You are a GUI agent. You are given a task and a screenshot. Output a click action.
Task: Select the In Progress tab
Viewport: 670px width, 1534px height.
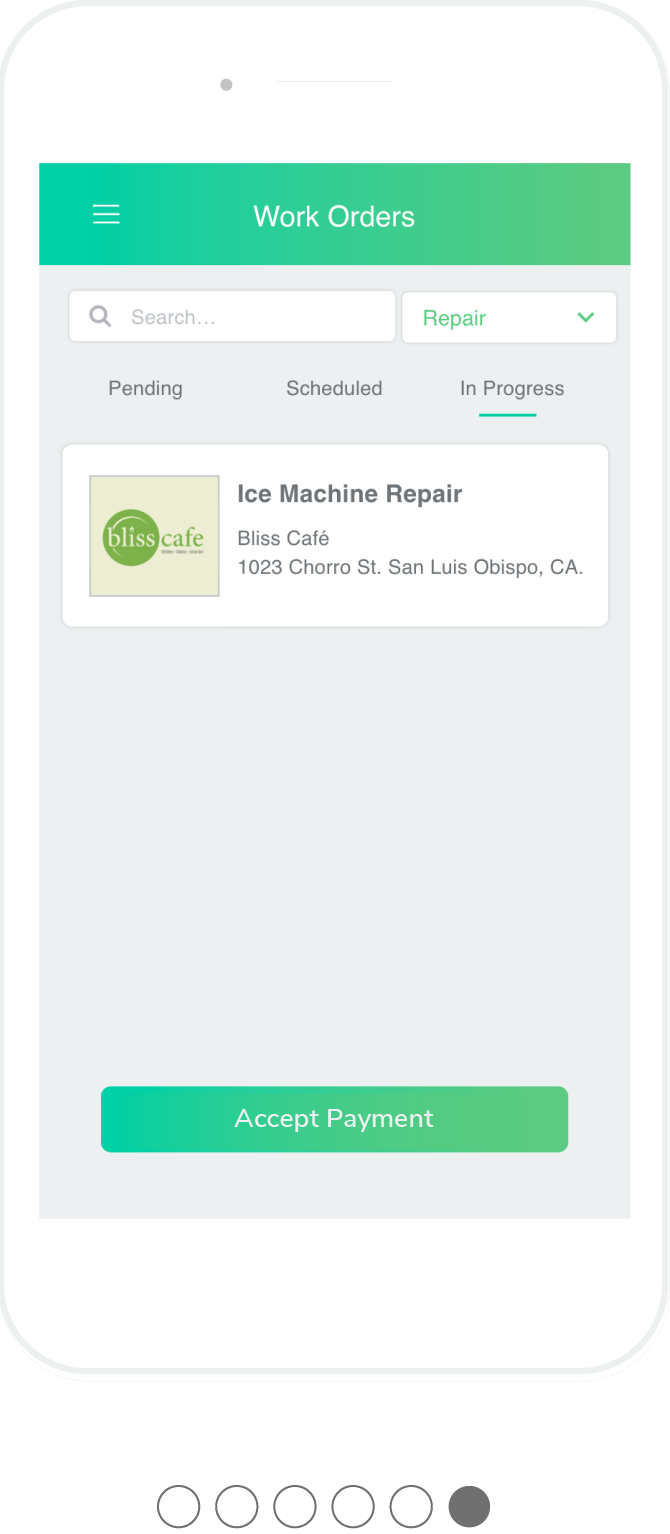512,389
